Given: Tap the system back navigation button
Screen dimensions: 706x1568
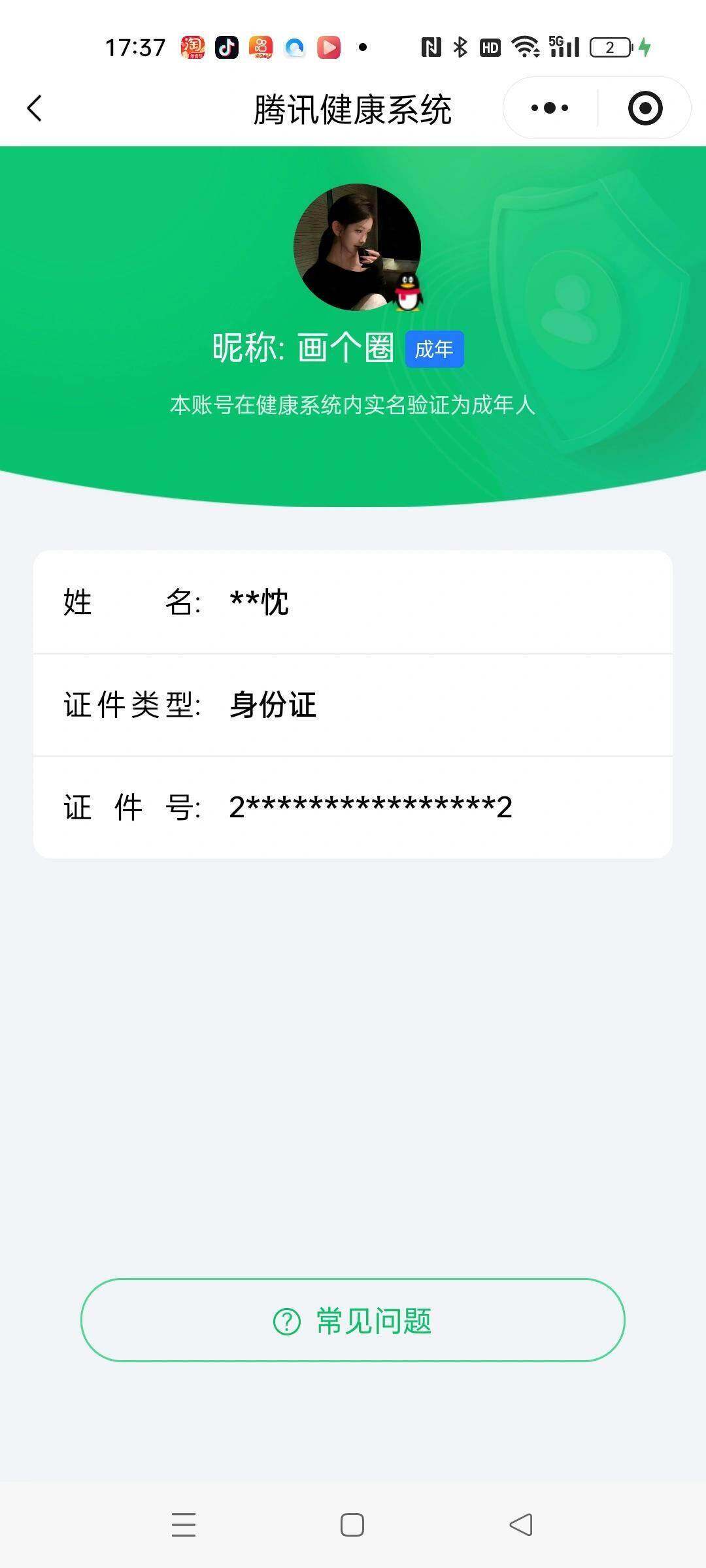Looking at the screenshot, I should pos(521,1525).
